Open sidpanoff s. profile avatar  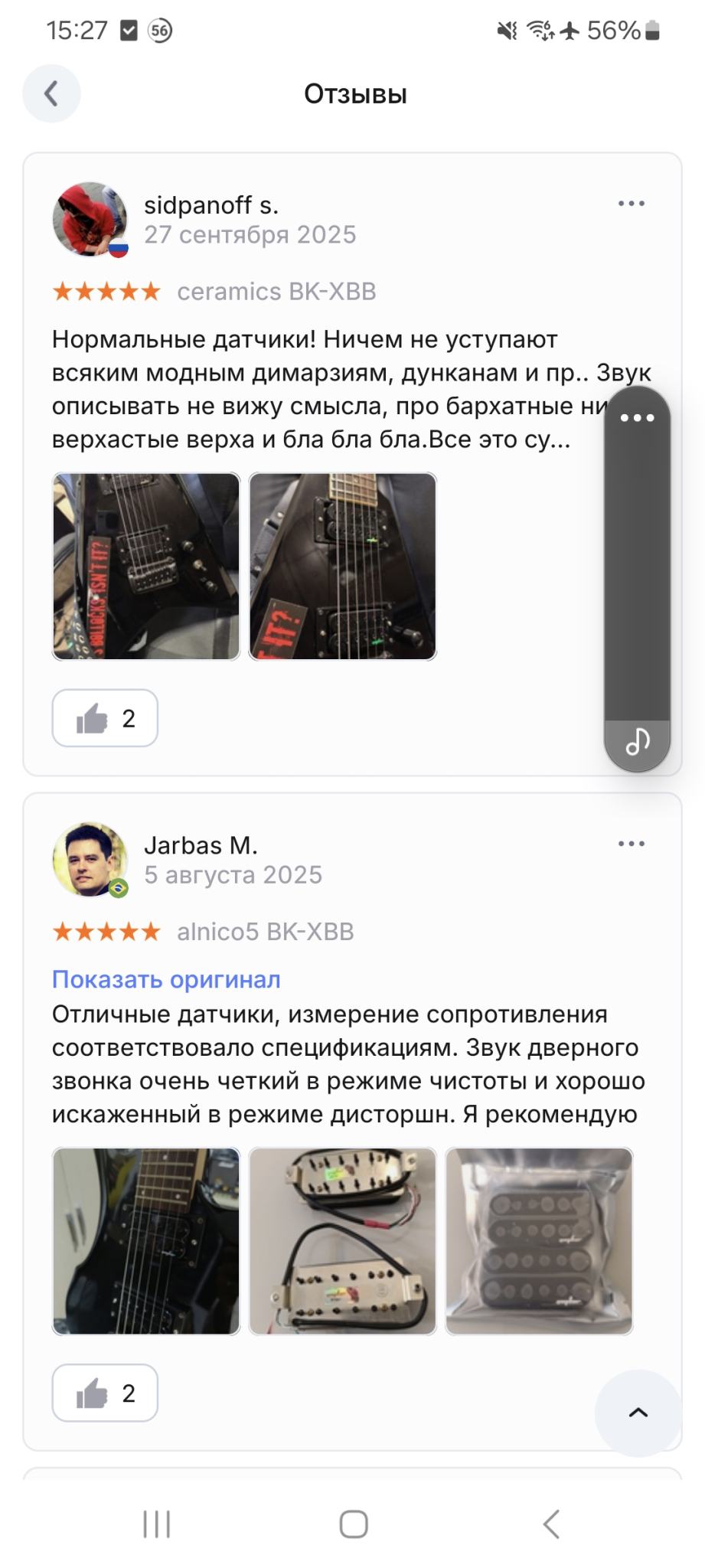(x=90, y=220)
